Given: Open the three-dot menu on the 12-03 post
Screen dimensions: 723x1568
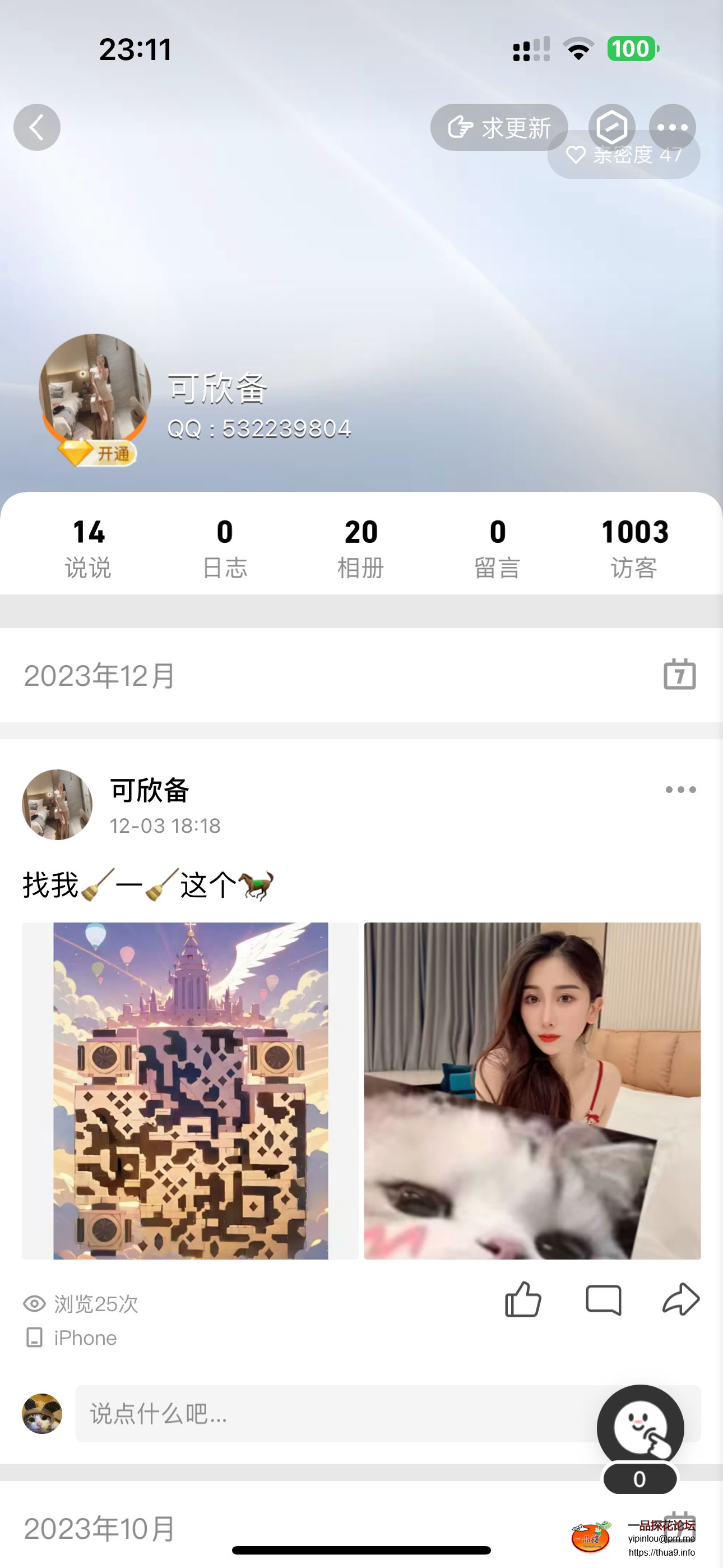Looking at the screenshot, I should pyautogui.click(x=680, y=790).
